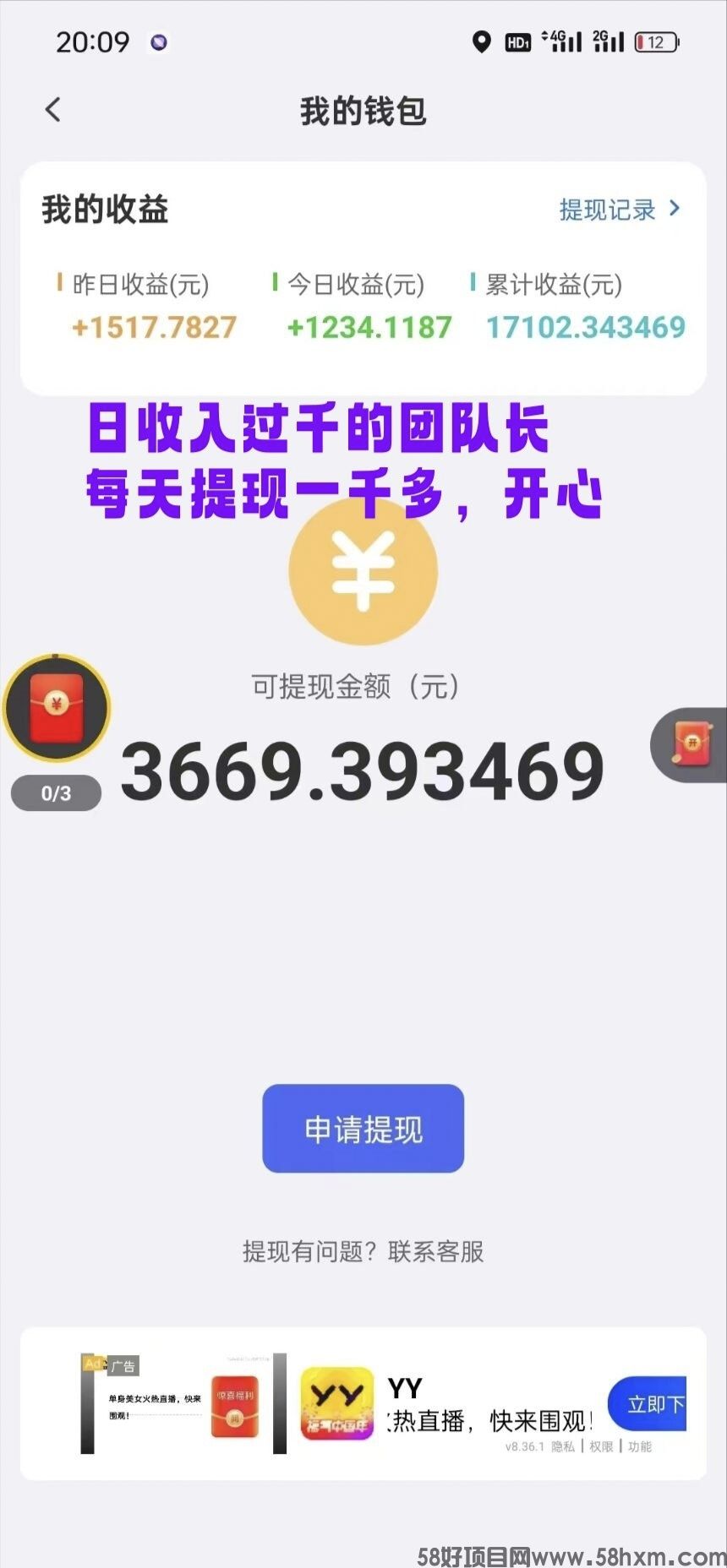Image resolution: width=727 pixels, height=1568 pixels.
Task: View the ad's 功能 features link
Action: [640, 1446]
